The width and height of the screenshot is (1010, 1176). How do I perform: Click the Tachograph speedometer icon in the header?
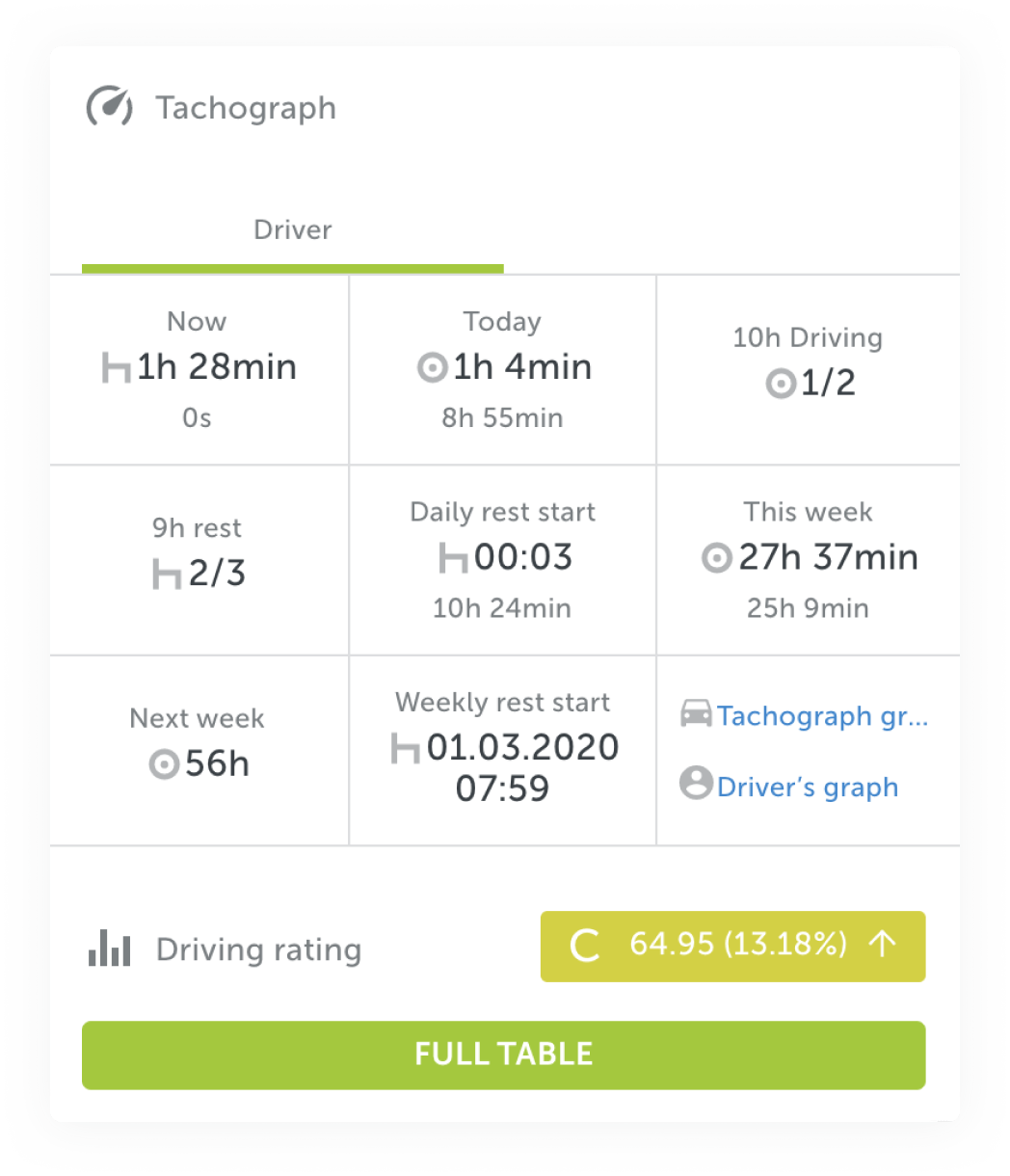coord(109,108)
